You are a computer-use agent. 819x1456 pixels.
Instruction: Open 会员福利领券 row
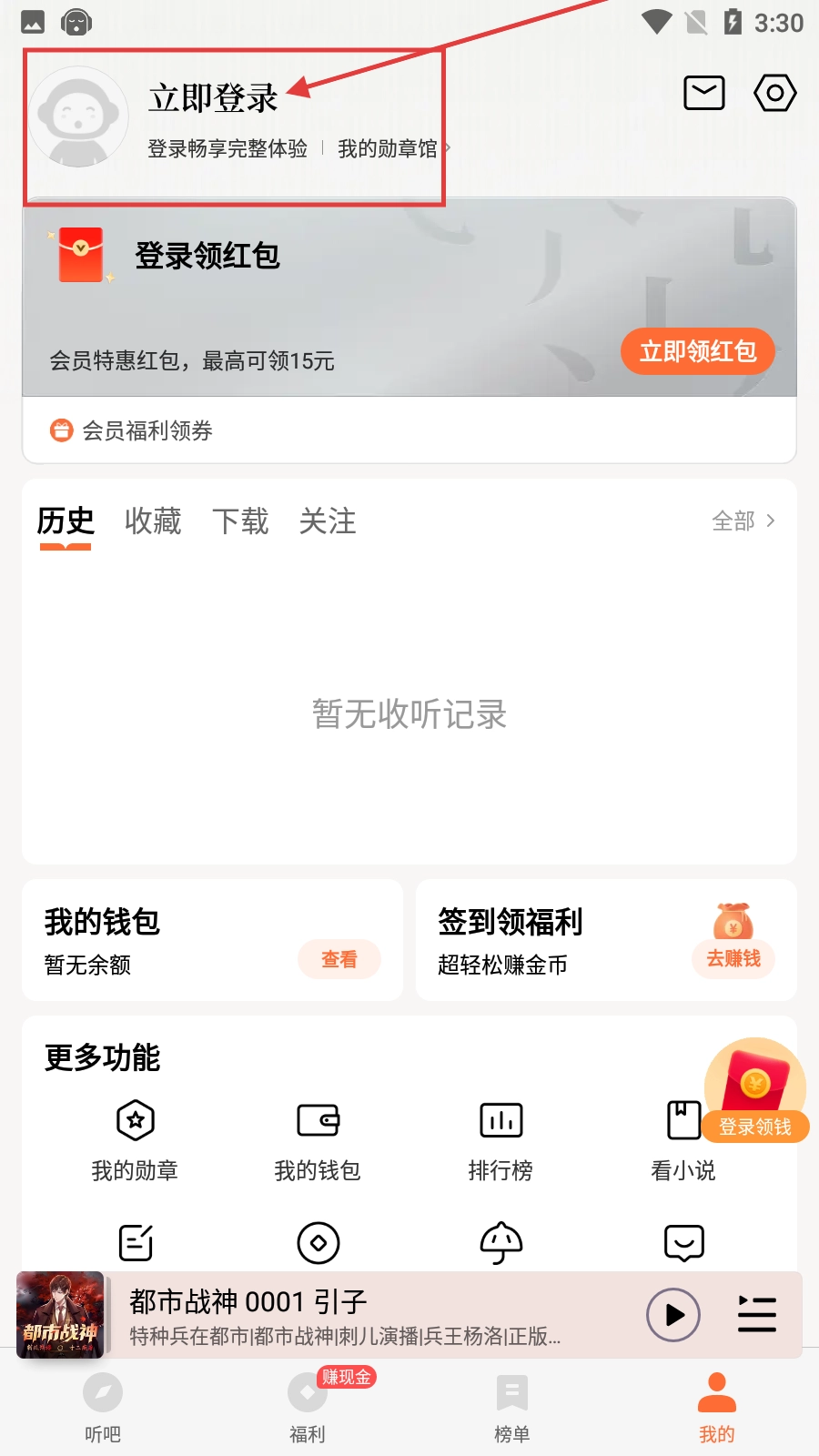click(x=147, y=430)
